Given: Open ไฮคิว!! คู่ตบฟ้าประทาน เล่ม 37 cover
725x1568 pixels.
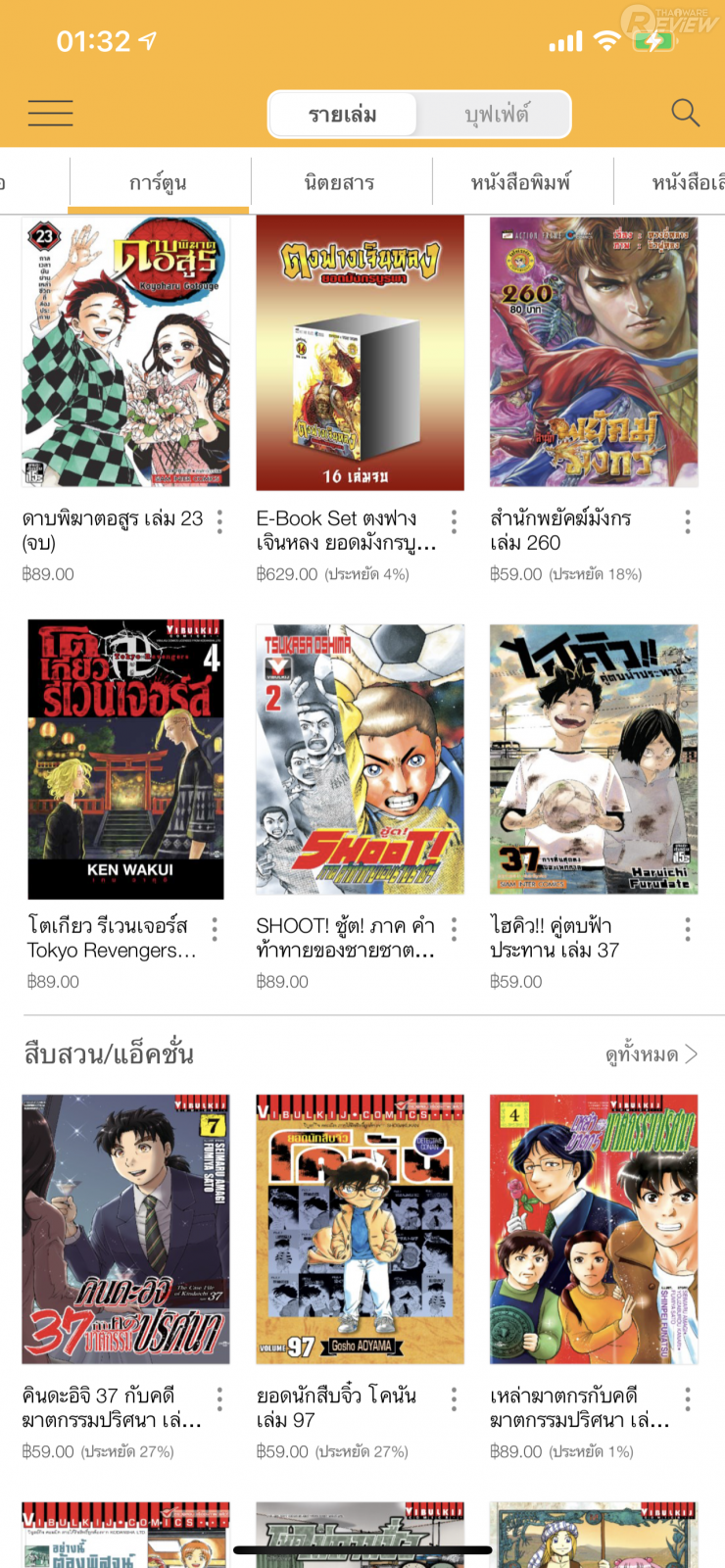Looking at the screenshot, I should coord(594,759).
